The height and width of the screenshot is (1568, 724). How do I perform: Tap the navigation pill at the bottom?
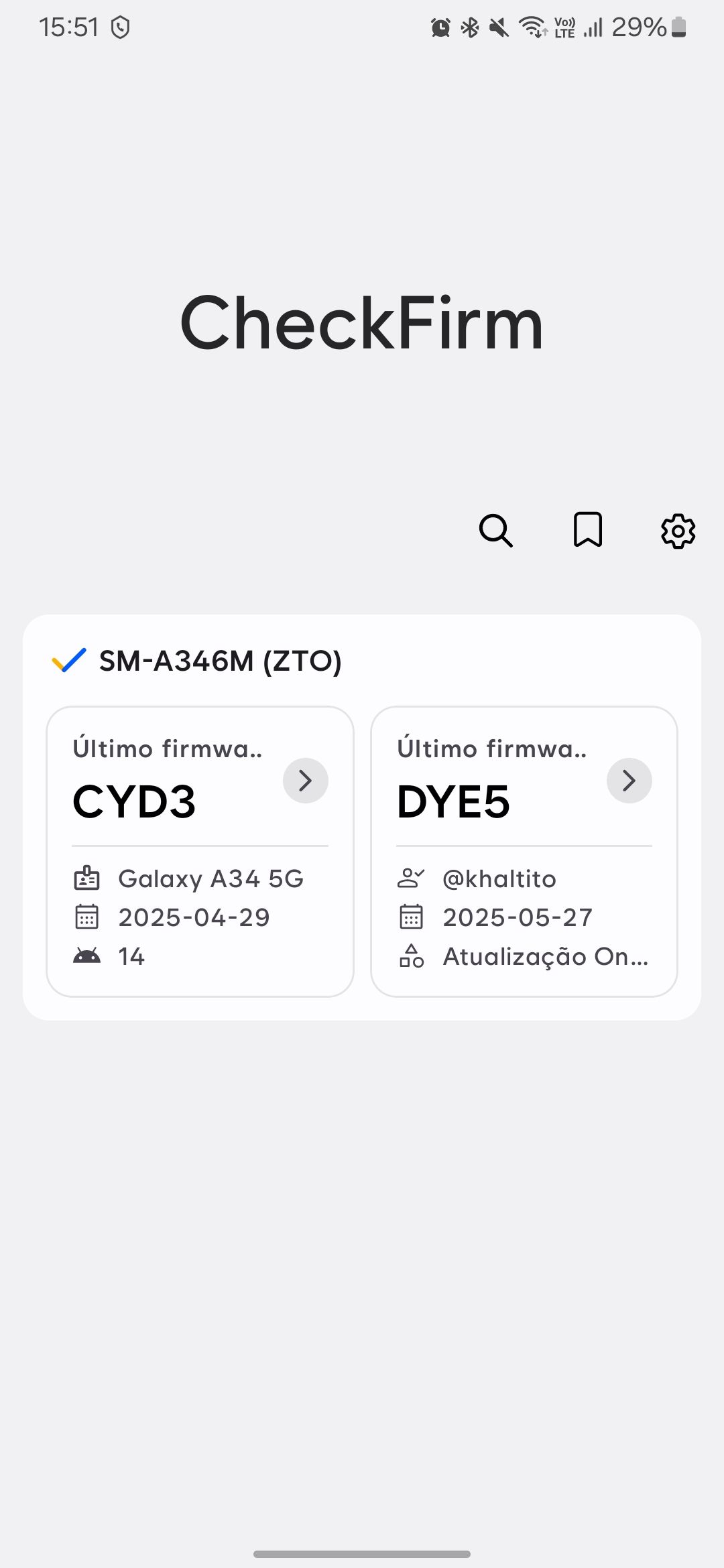(362, 1553)
